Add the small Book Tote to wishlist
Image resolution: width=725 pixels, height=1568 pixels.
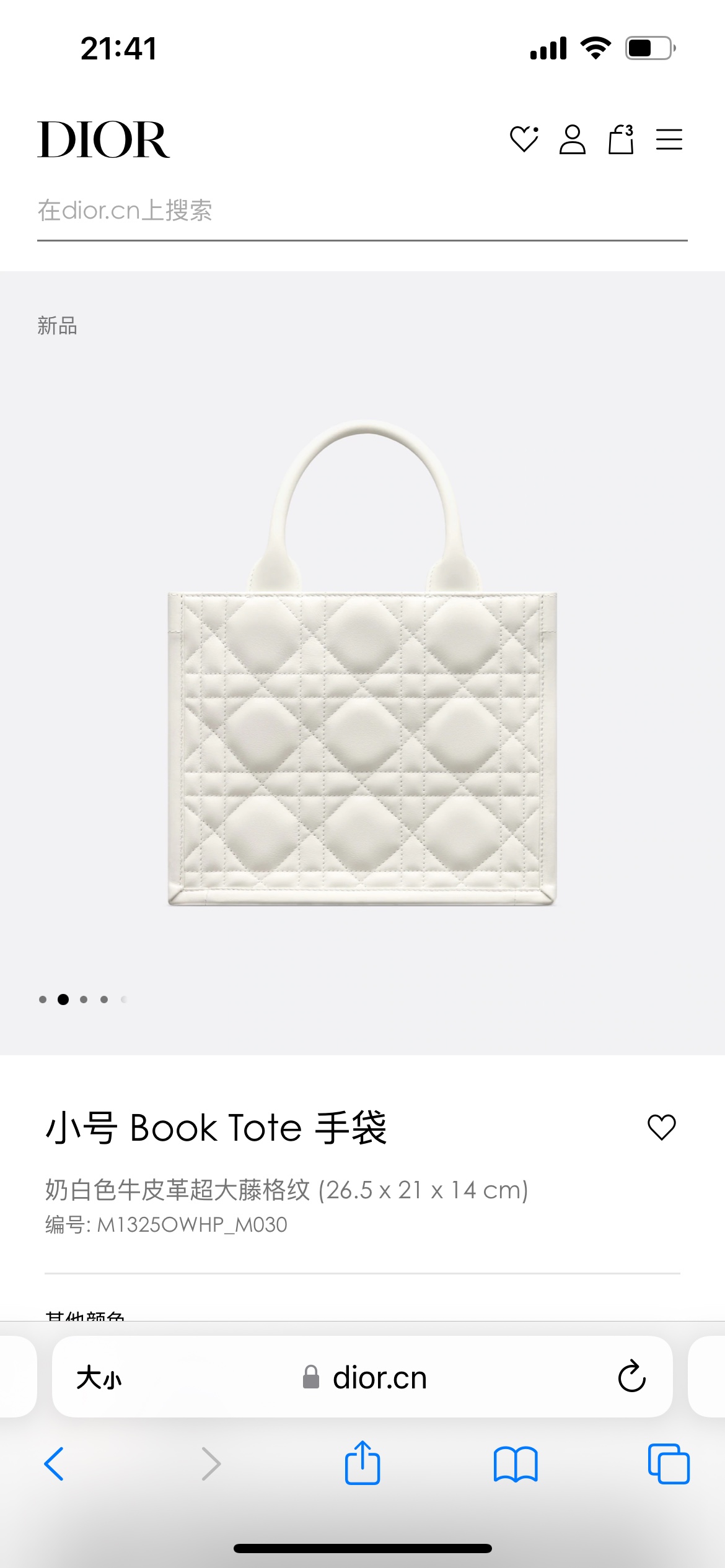(661, 1127)
